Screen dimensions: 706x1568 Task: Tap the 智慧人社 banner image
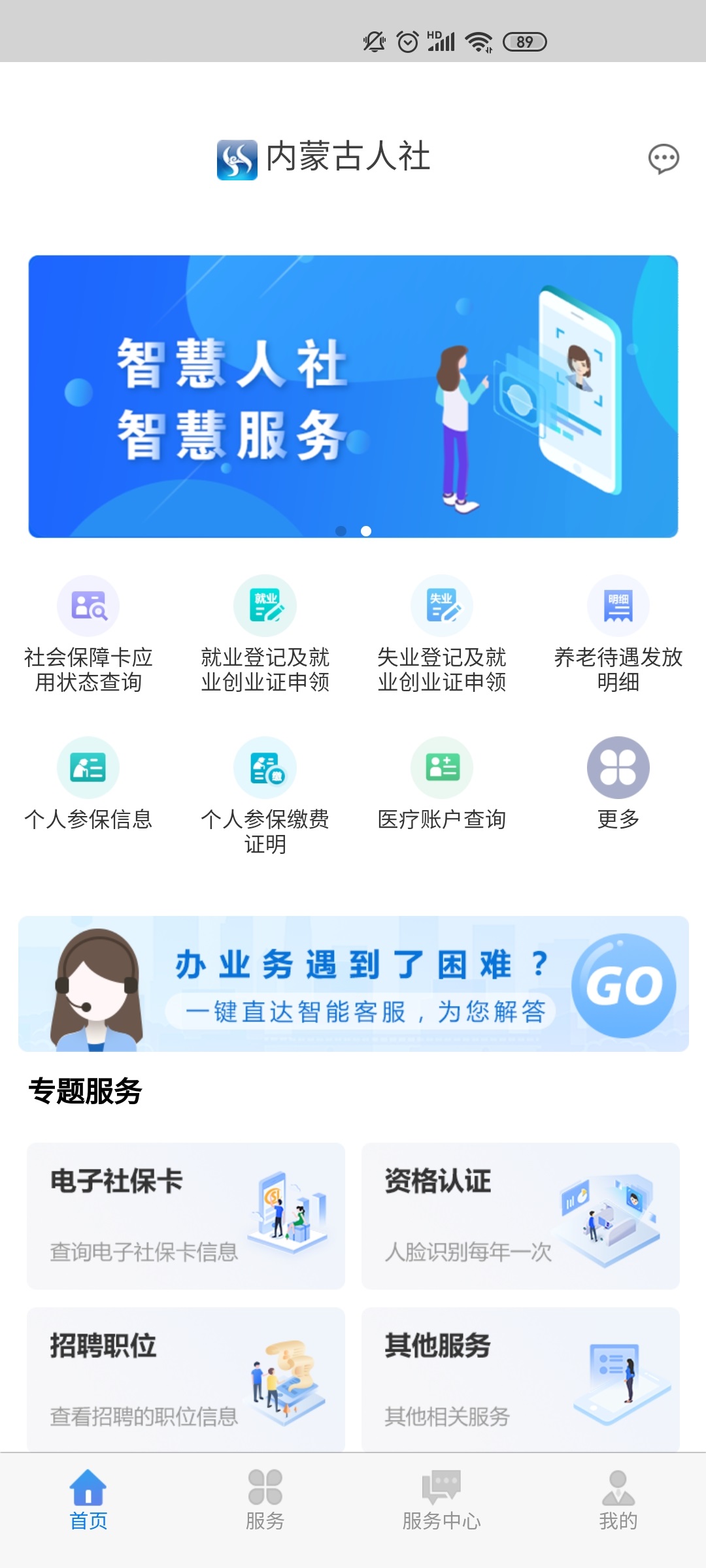353,392
